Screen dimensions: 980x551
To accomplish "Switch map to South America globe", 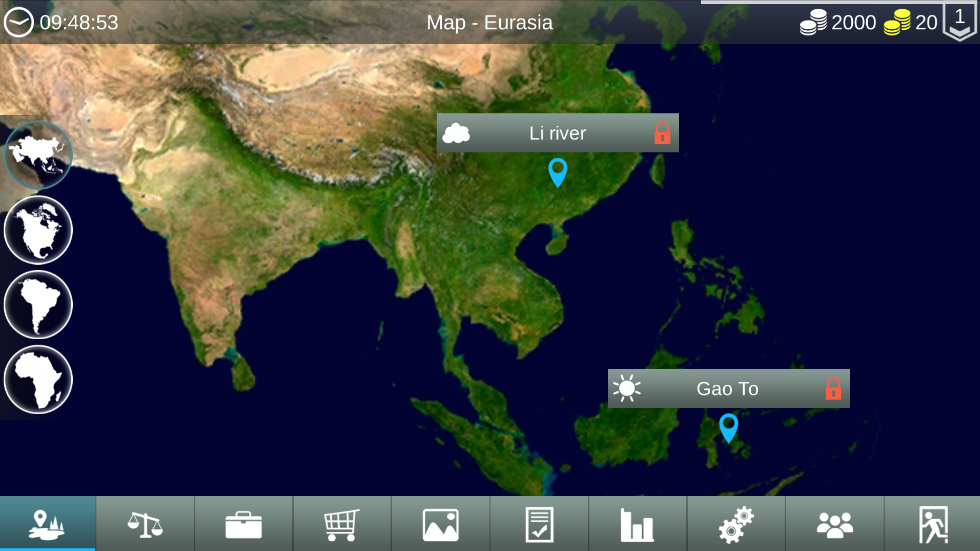I will [x=38, y=304].
